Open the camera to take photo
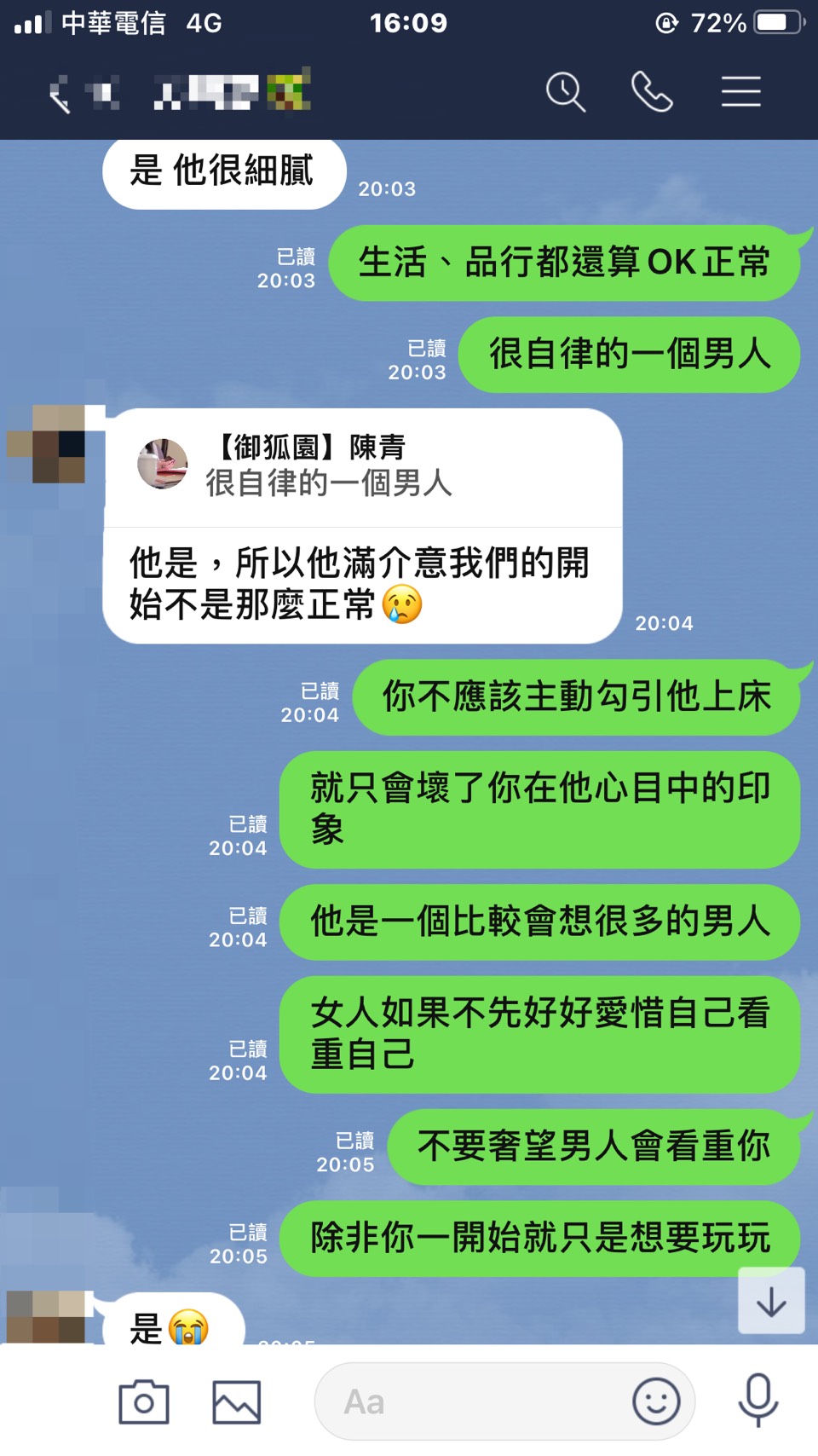This screenshot has width=818, height=1456. (143, 1401)
